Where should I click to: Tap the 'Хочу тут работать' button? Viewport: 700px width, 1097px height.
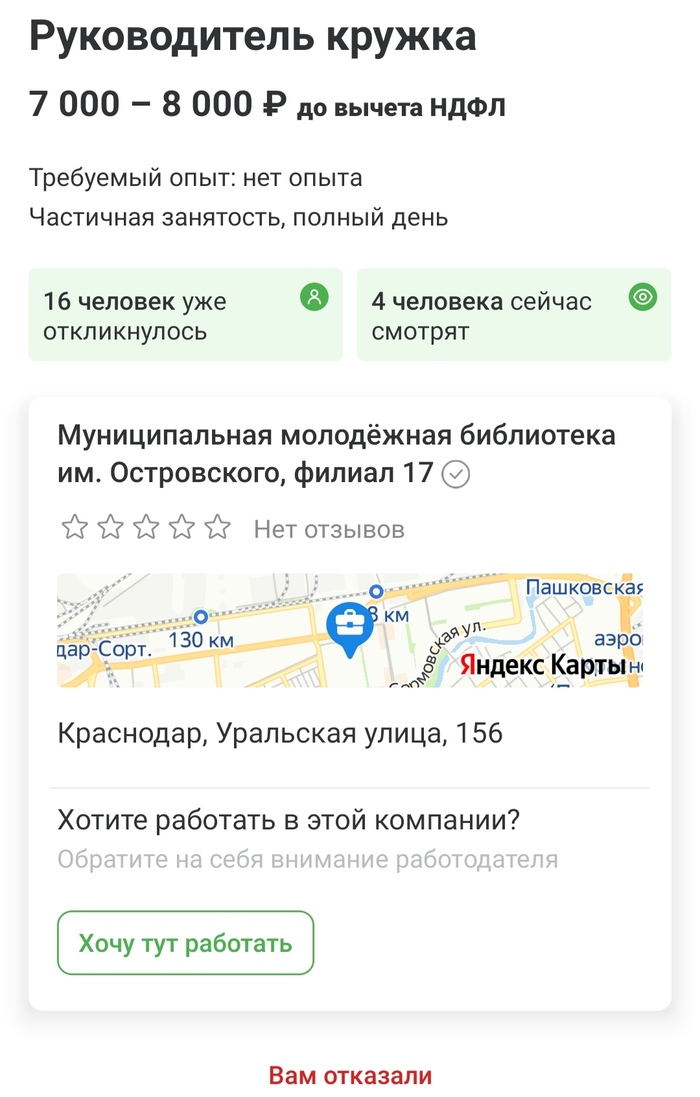coord(186,942)
